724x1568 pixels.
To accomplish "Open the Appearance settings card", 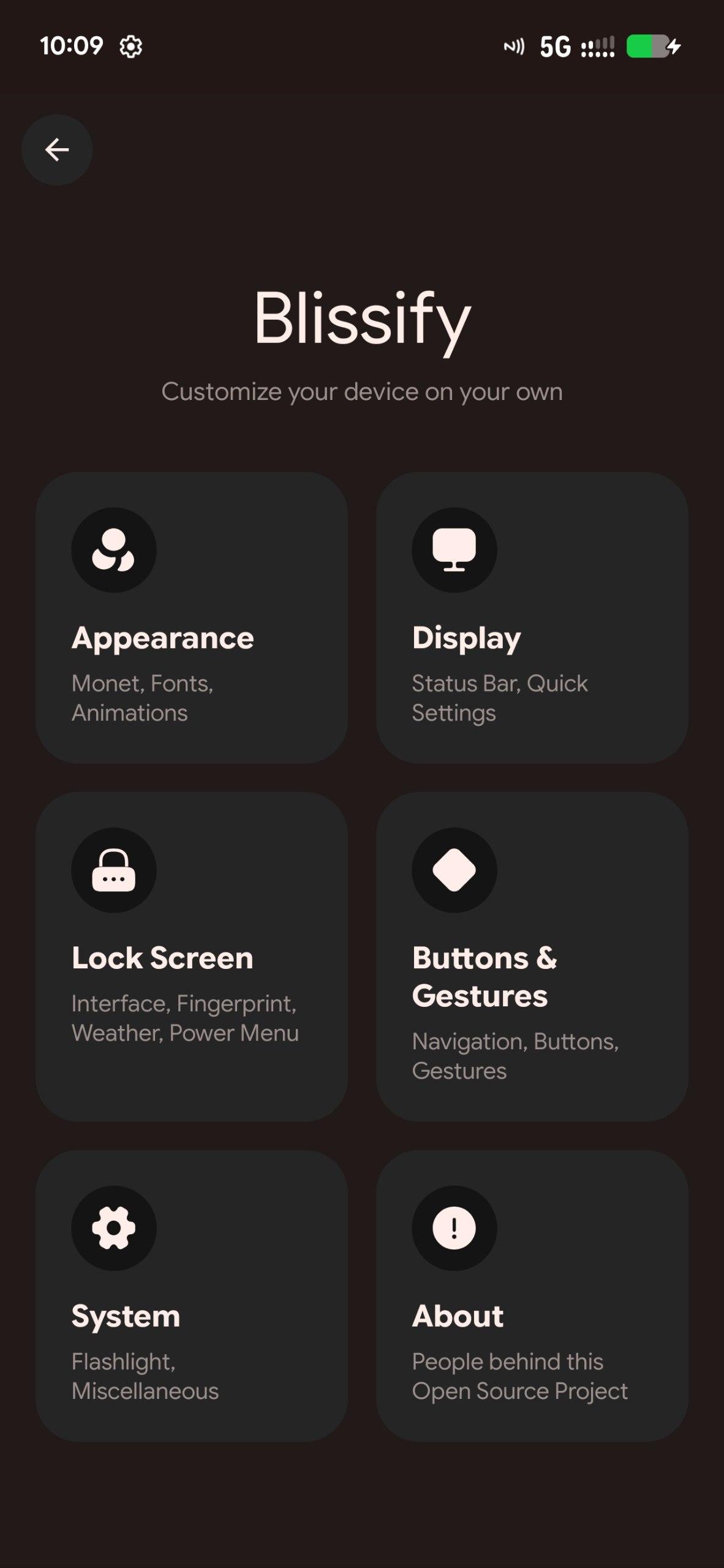I will point(192,617).
